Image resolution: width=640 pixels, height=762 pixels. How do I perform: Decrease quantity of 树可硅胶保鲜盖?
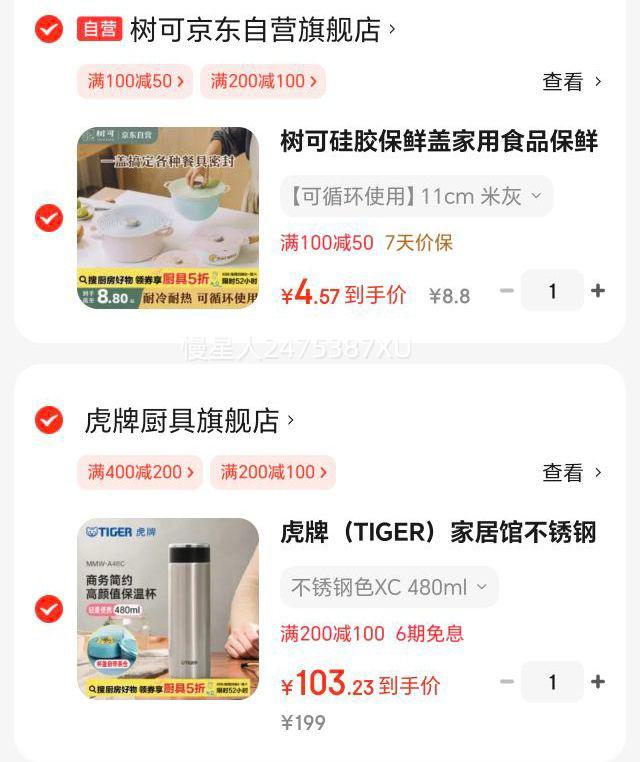507,291
